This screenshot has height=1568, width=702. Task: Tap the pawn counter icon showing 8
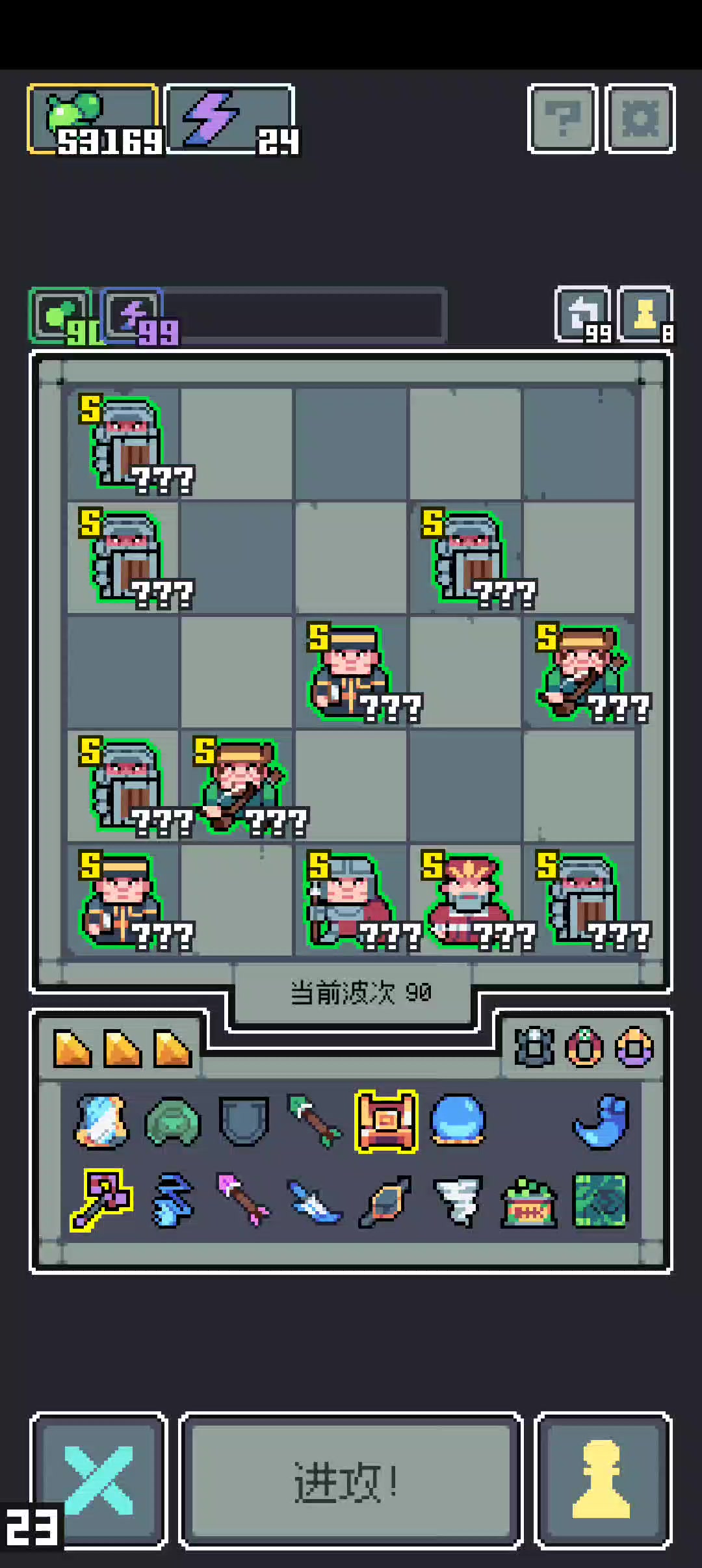[x=645, y=314]
